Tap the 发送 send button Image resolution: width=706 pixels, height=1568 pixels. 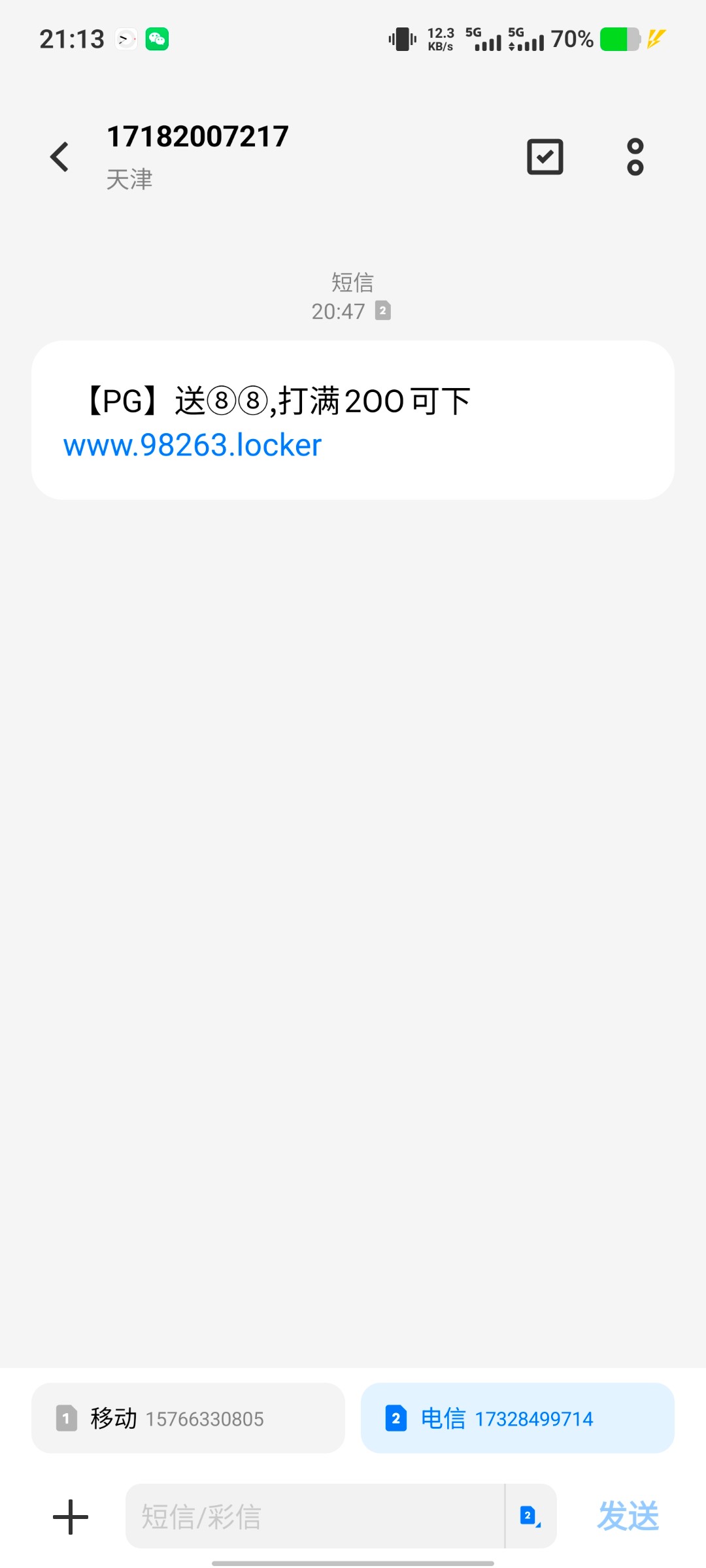coord(628,1516)
